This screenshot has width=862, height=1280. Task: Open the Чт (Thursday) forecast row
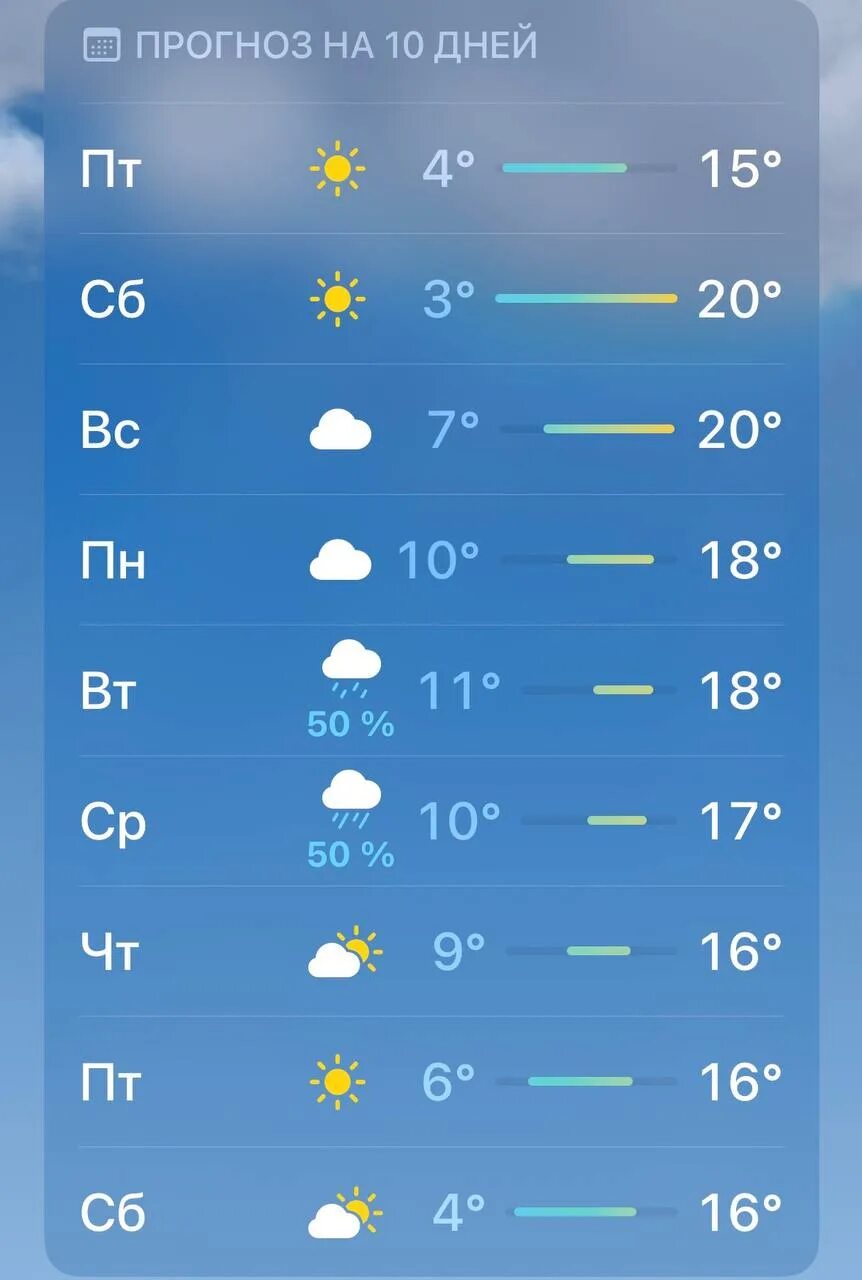point(430,952)
